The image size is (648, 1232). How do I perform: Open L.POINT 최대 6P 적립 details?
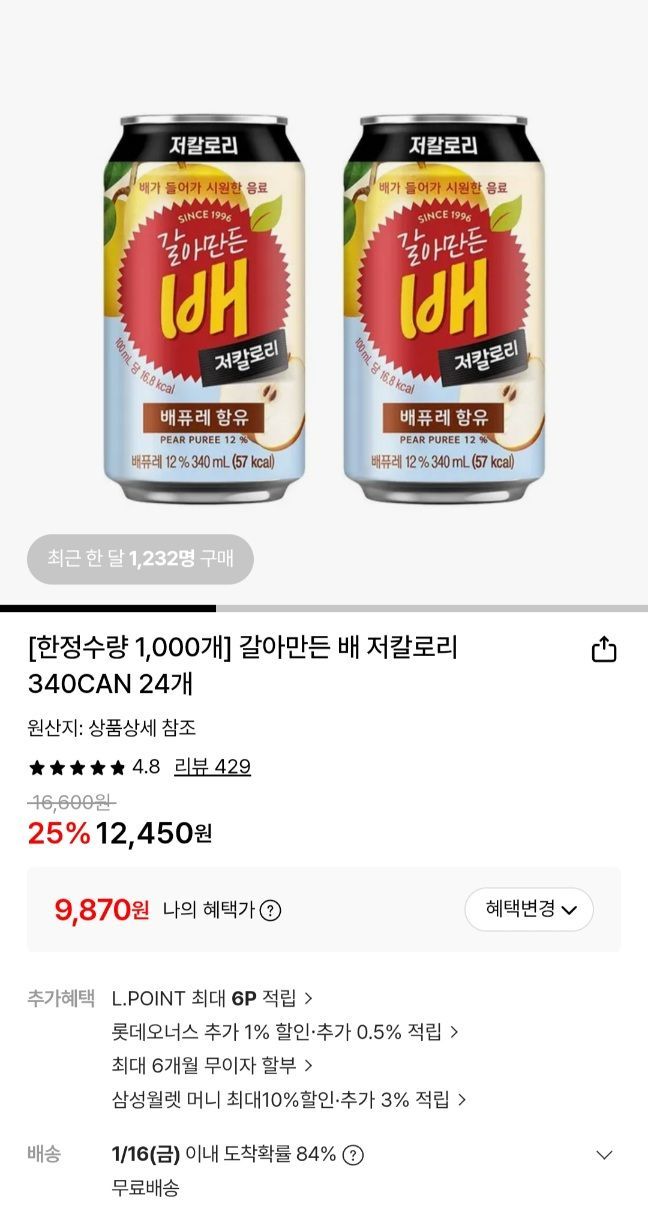(212, 998)
